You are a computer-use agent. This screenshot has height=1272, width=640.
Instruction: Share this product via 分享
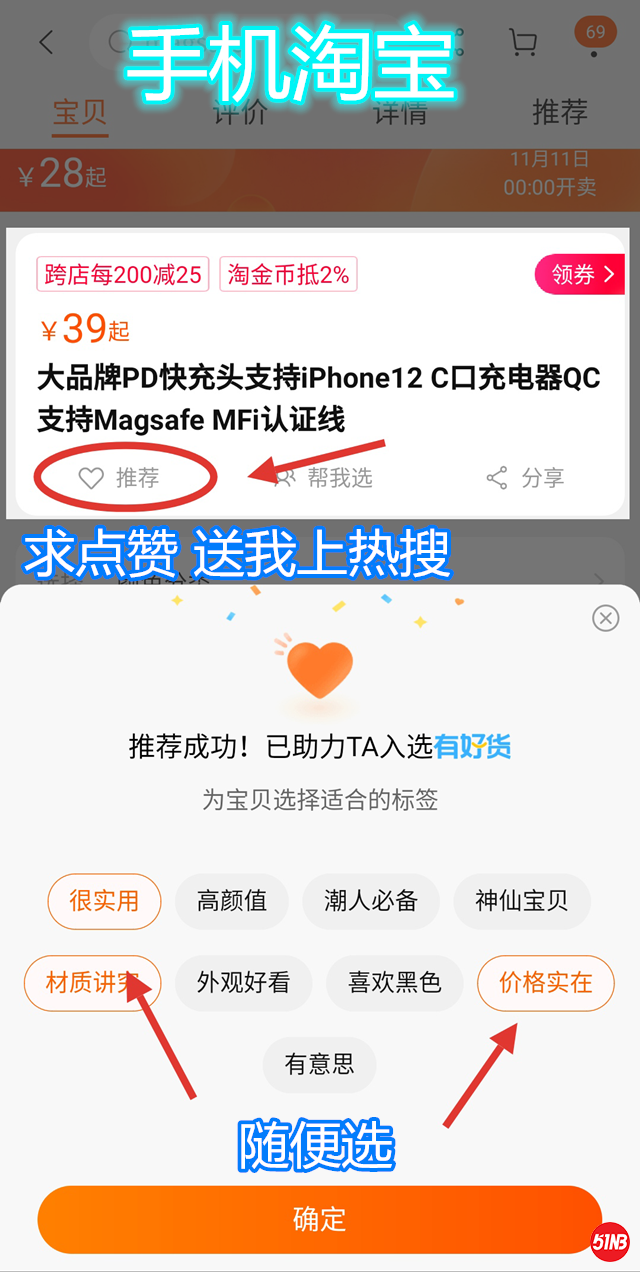pos(525,478)
